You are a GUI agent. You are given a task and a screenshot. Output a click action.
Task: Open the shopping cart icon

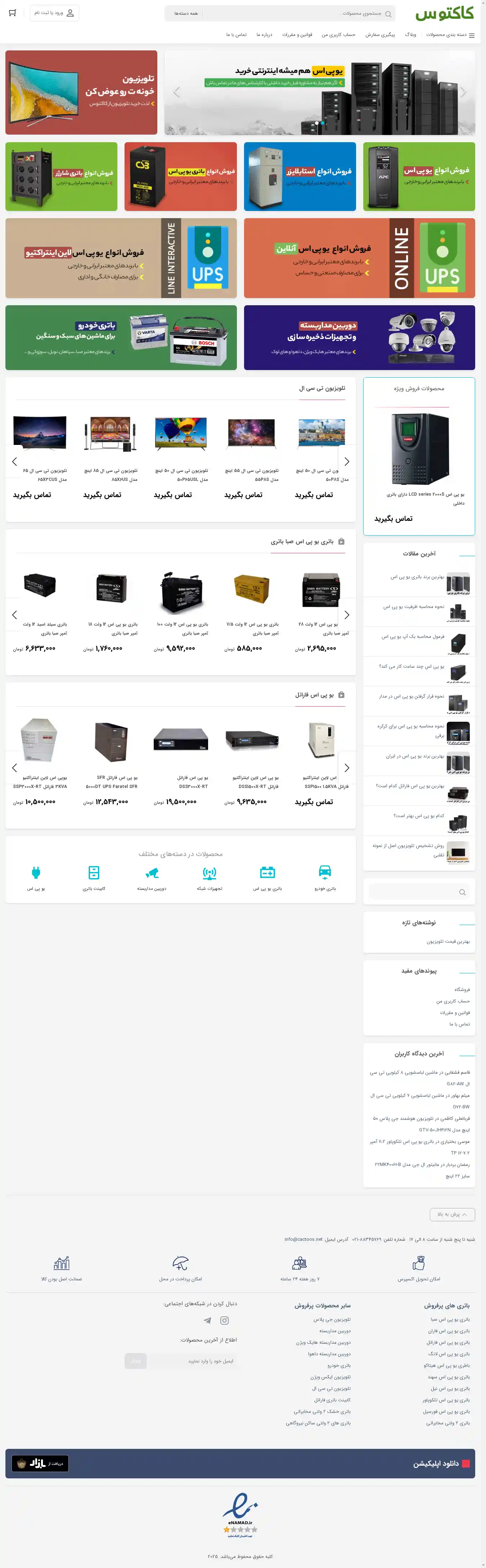pos(12,13)
